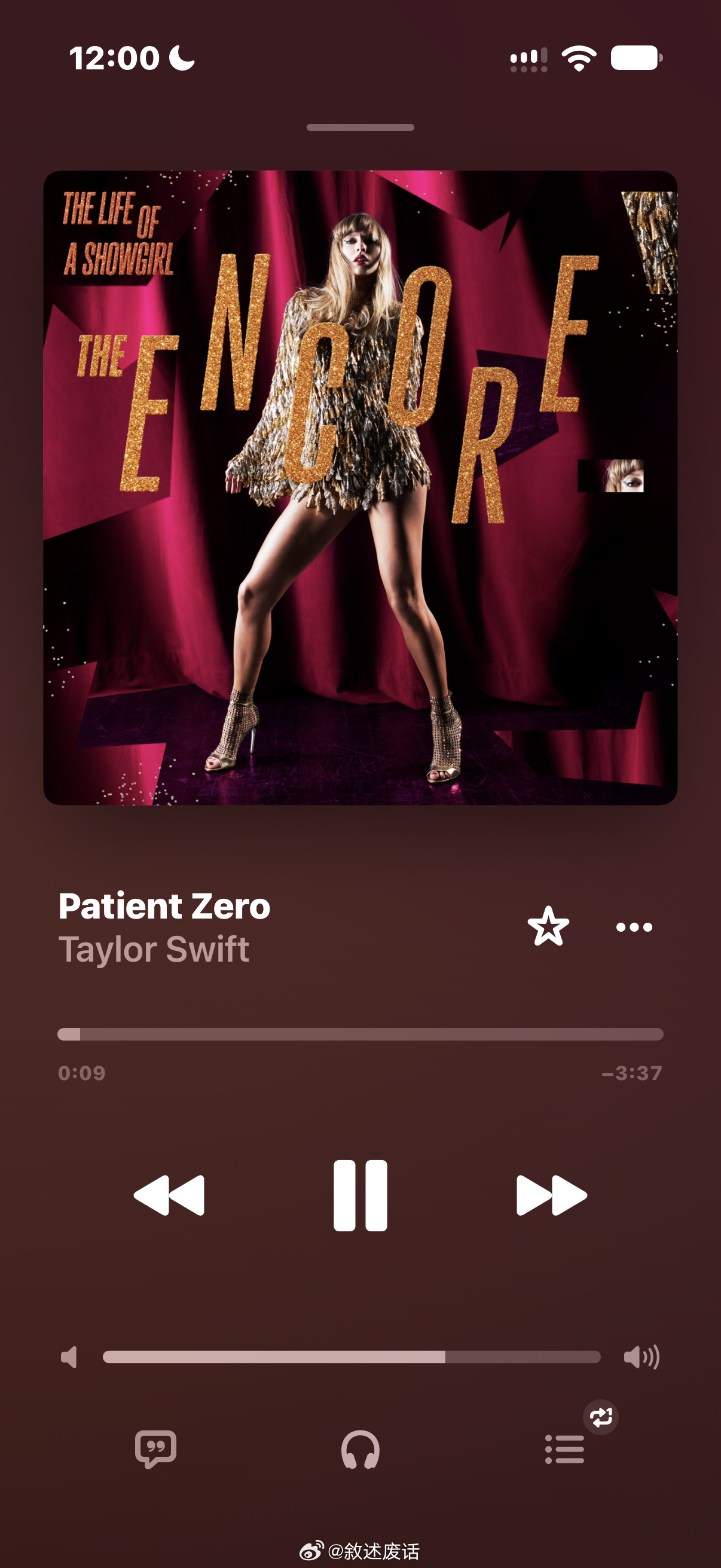Tap the volume slider bar
The height and width of the screenshot is (1568, 721).
pyautogui.click(x=352, y=1356)
